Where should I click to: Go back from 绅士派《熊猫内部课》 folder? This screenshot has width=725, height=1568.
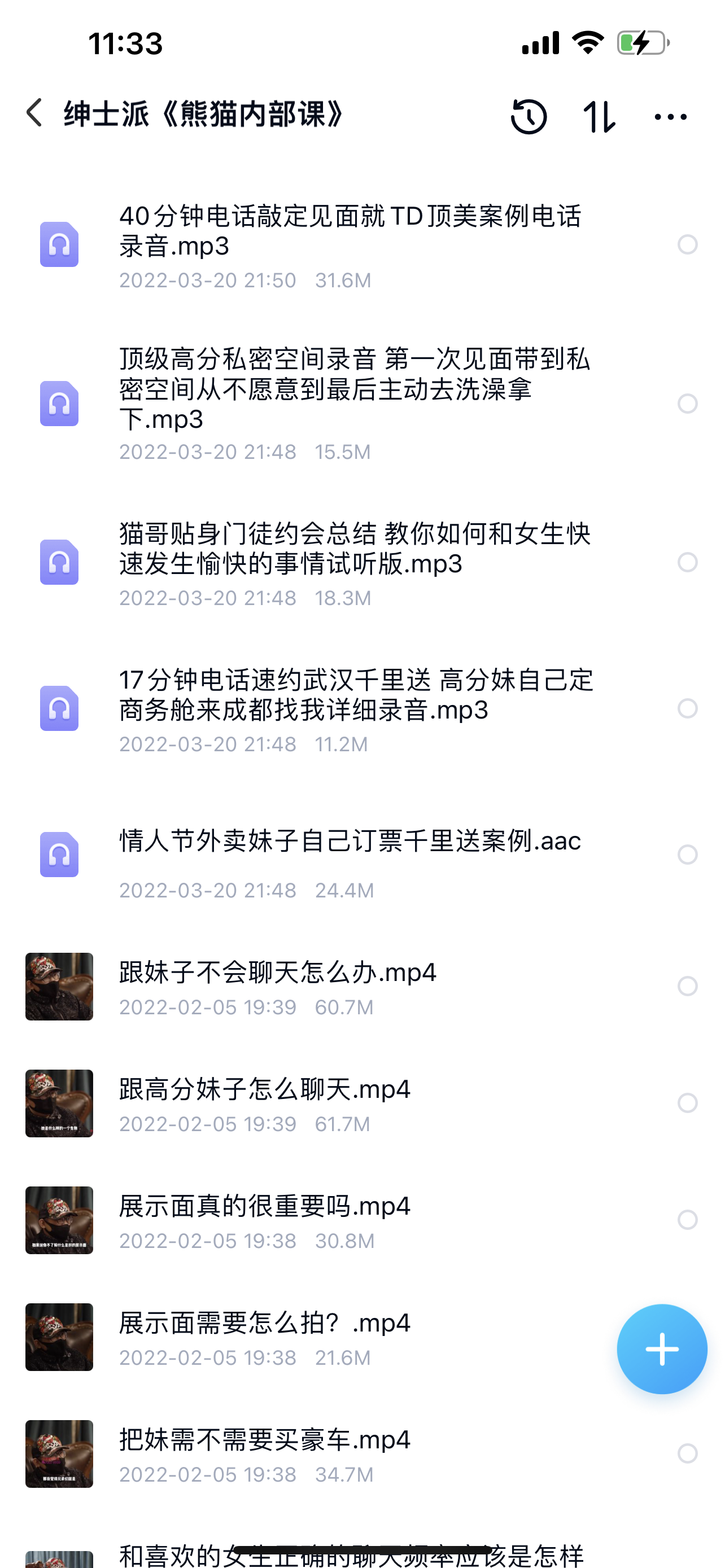coord(34,114)
